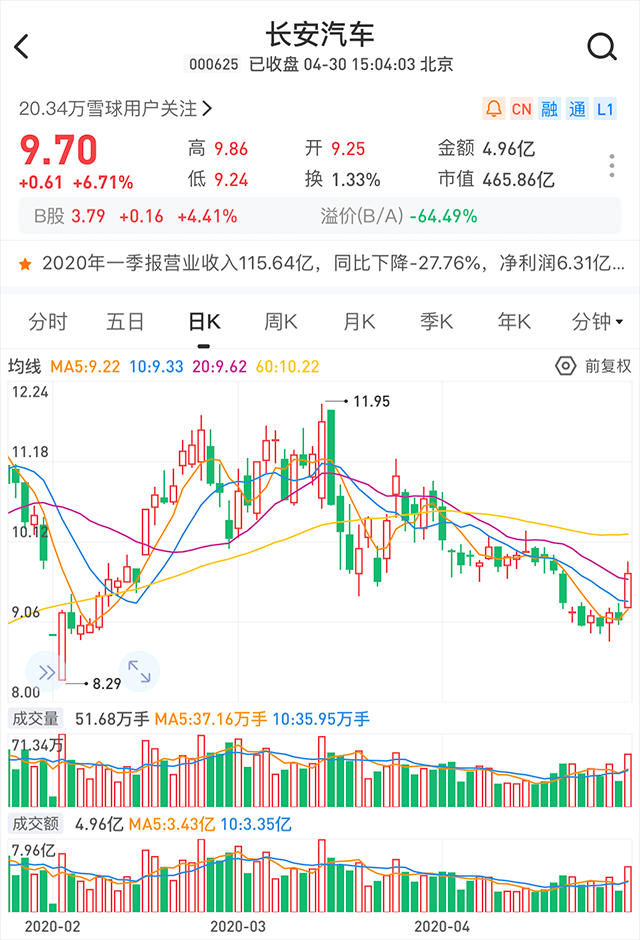
Task: Select the 日K chart tab
Action: point(204,322)
